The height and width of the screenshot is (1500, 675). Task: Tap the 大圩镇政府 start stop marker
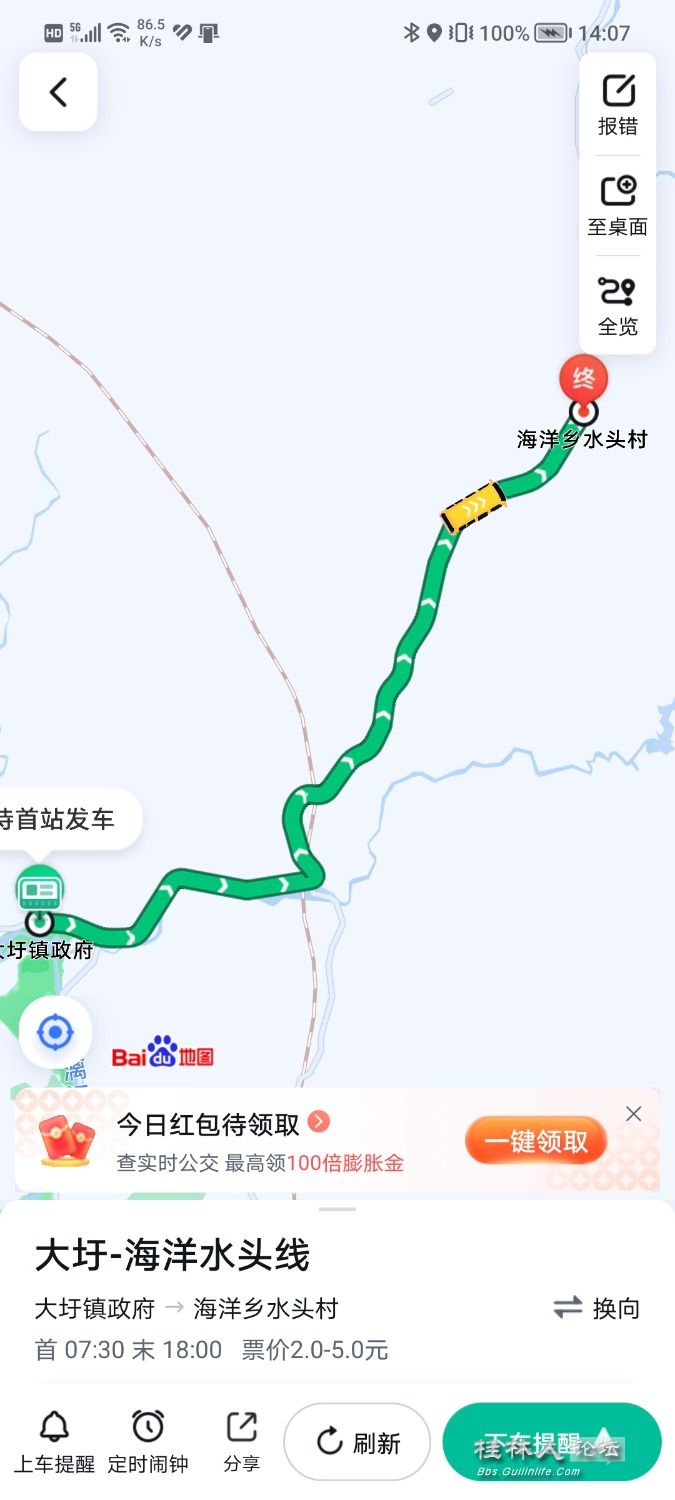point(40,920)
